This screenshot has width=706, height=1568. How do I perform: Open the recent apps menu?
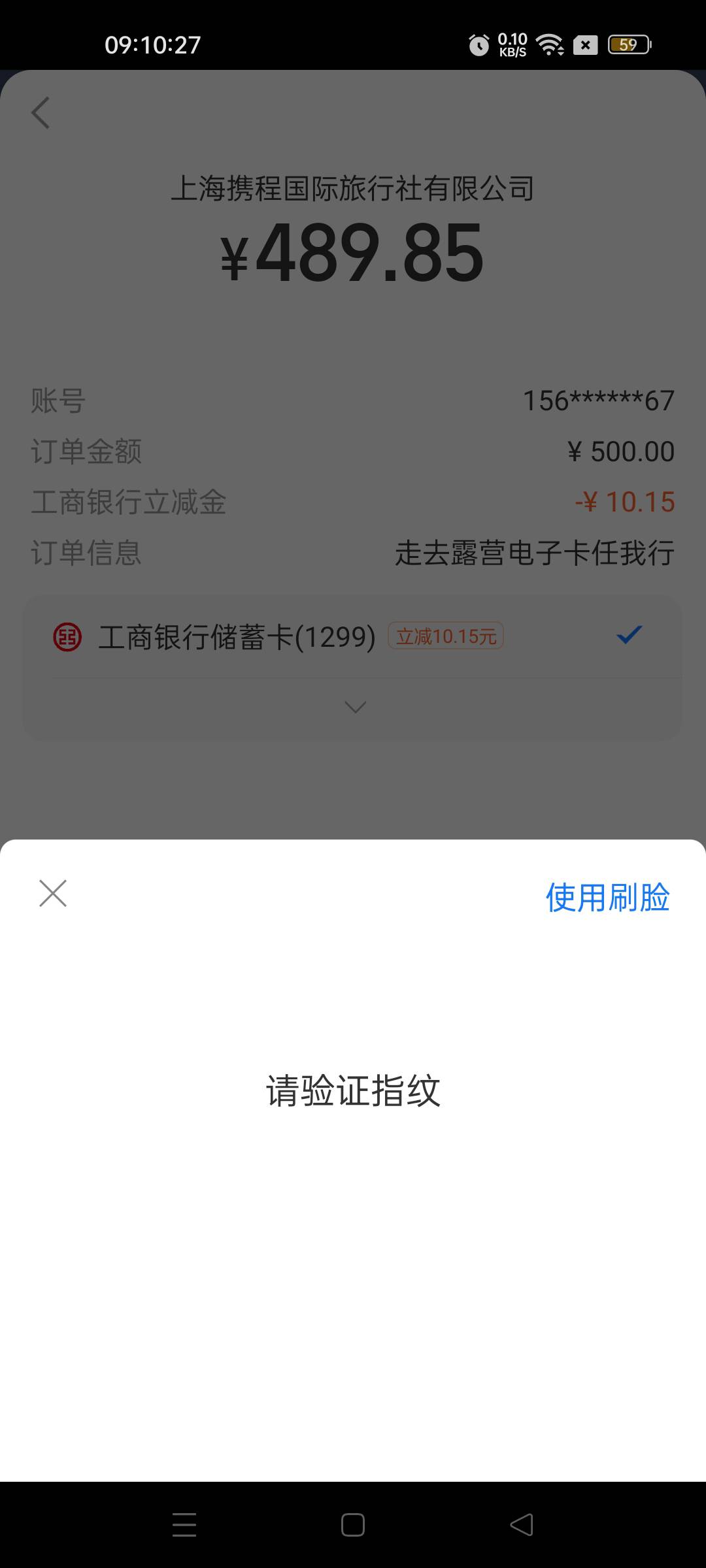click(x=184, y=1525)
